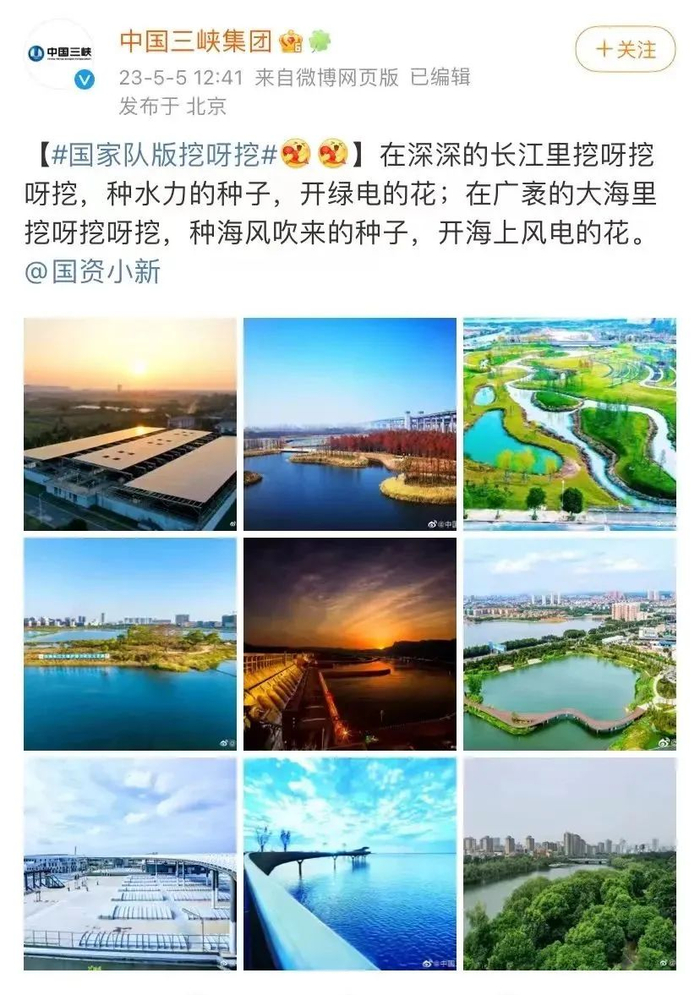Screen dimensions: 700x995
Task: Open the dark orange sunset dam photo
Action: [350, 644]
